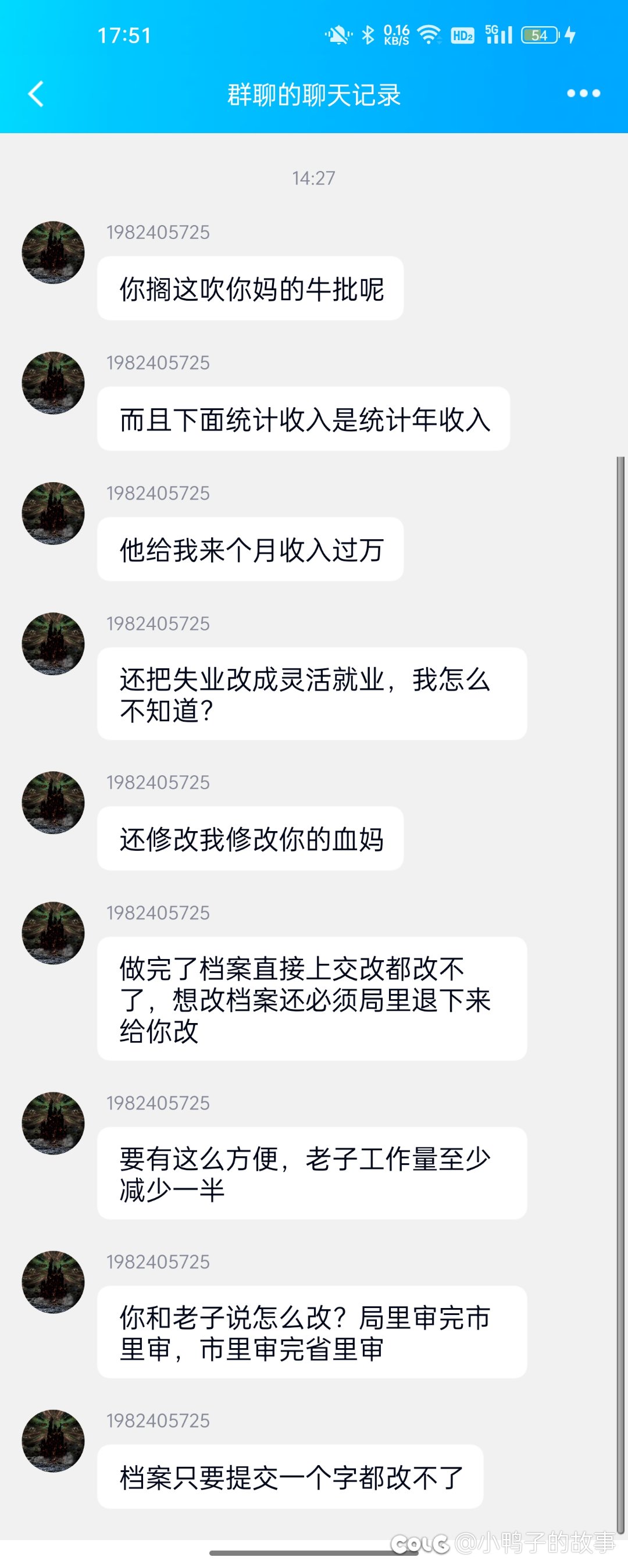Tap the Wi-Fi status icon
This screenshot has width=628, height=1568.
[430, 35]
